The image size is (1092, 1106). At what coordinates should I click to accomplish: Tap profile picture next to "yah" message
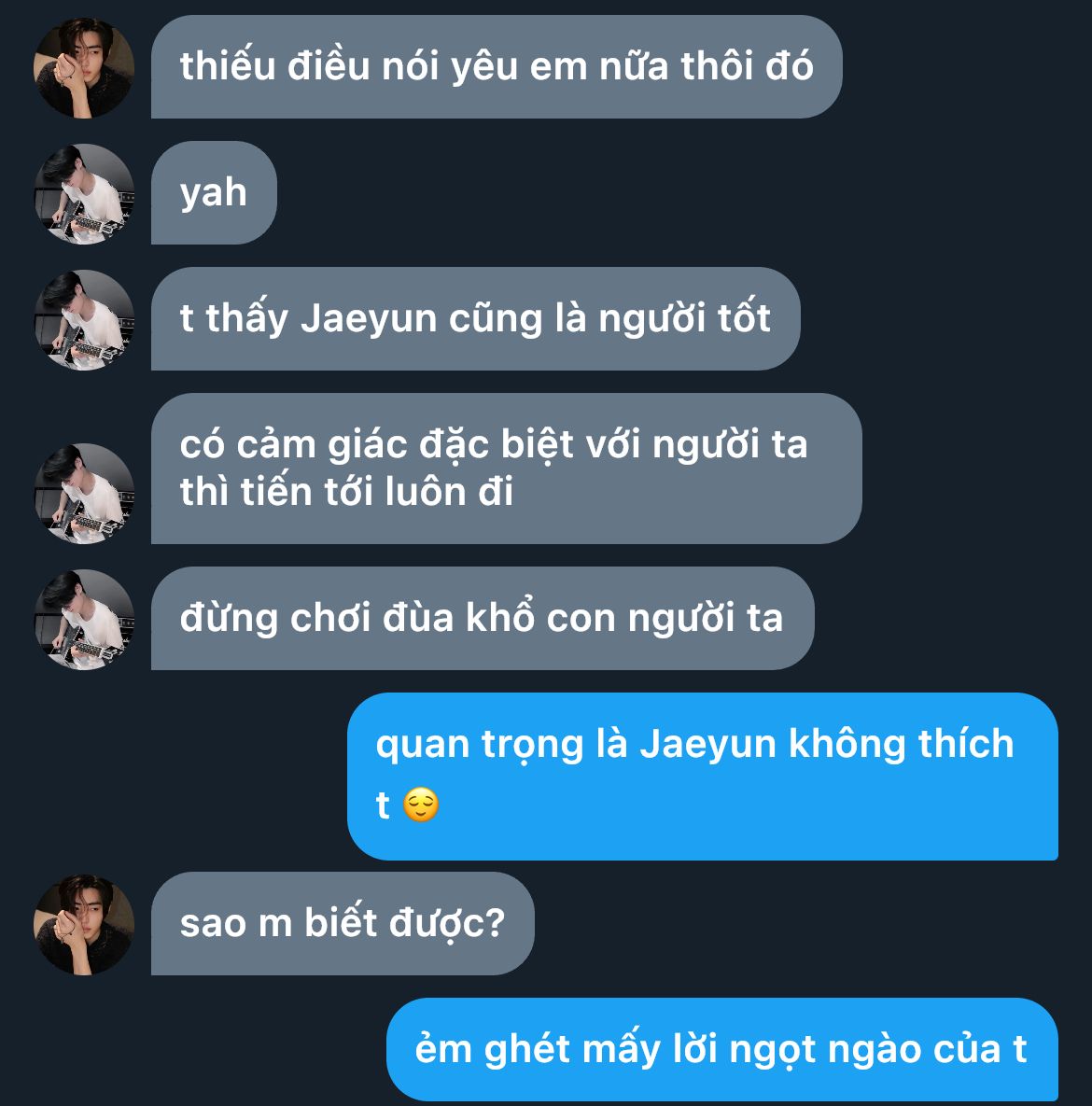[x=84, y=194]
